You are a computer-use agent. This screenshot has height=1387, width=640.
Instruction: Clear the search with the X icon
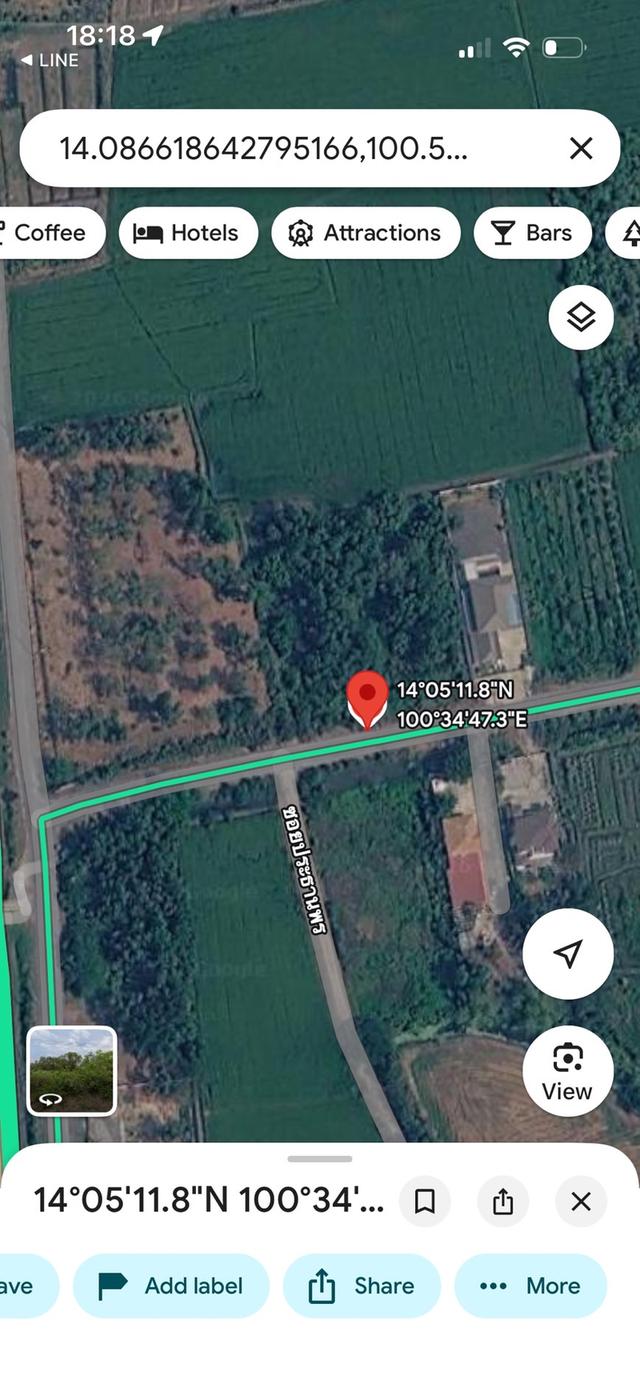pyautogui.click(x=581, y=149)
